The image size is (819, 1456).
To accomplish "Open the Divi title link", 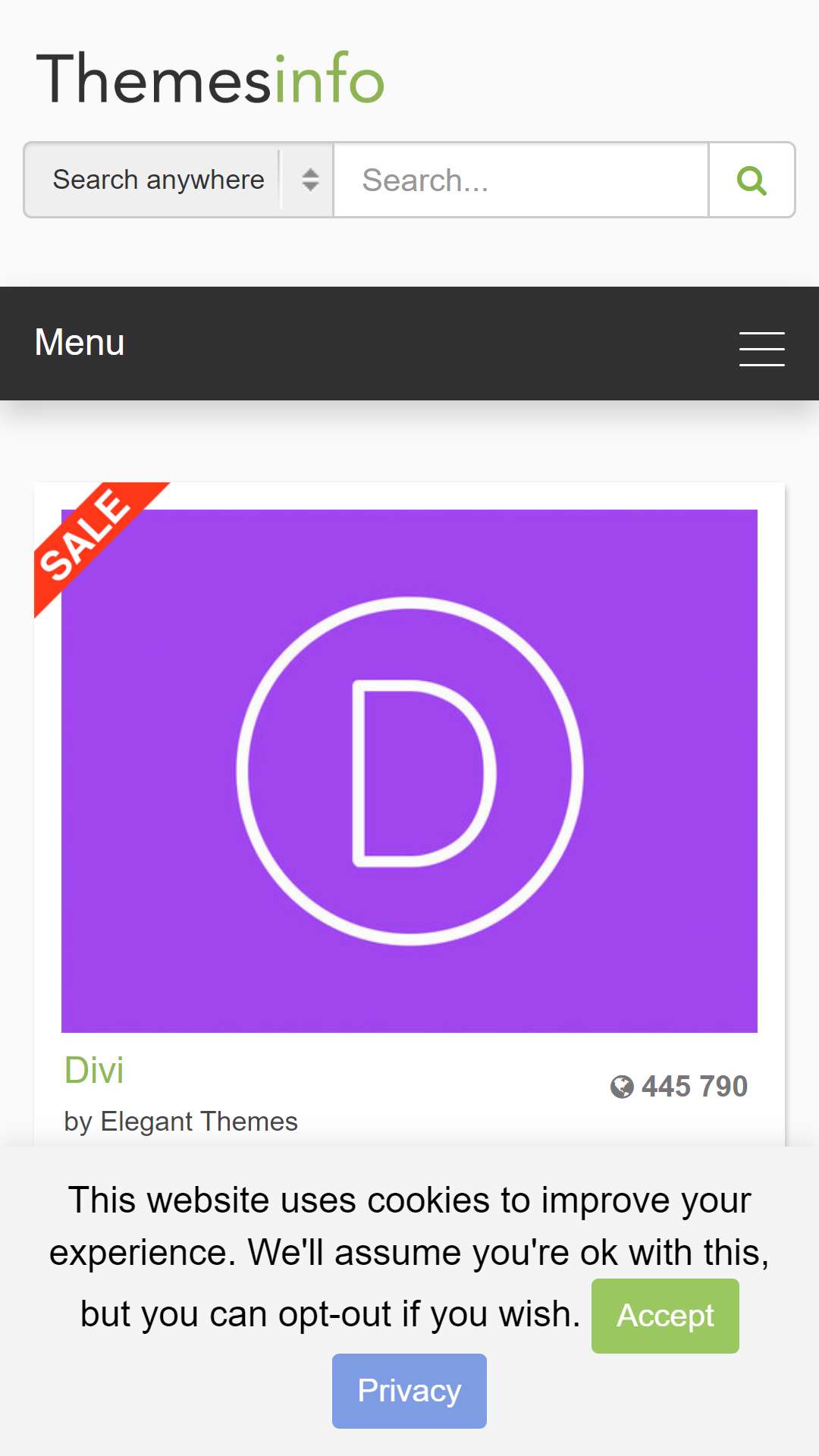I will coord(94,1071).
